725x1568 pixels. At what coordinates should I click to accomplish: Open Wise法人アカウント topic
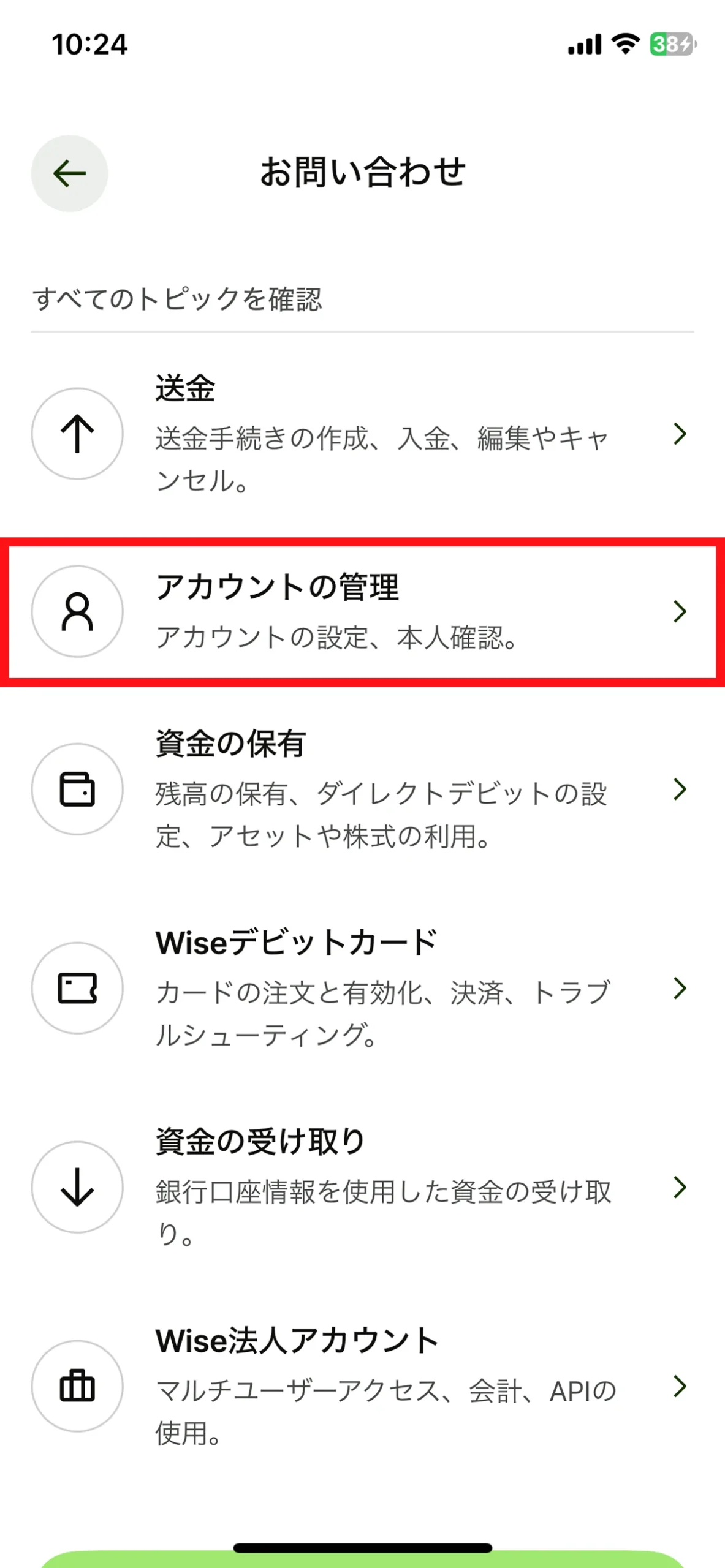point(362,1385)
